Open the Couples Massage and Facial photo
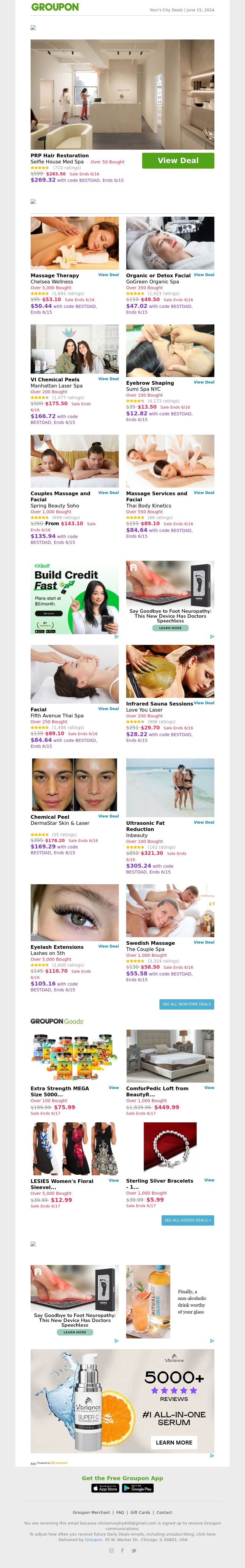 click(74, 461)
